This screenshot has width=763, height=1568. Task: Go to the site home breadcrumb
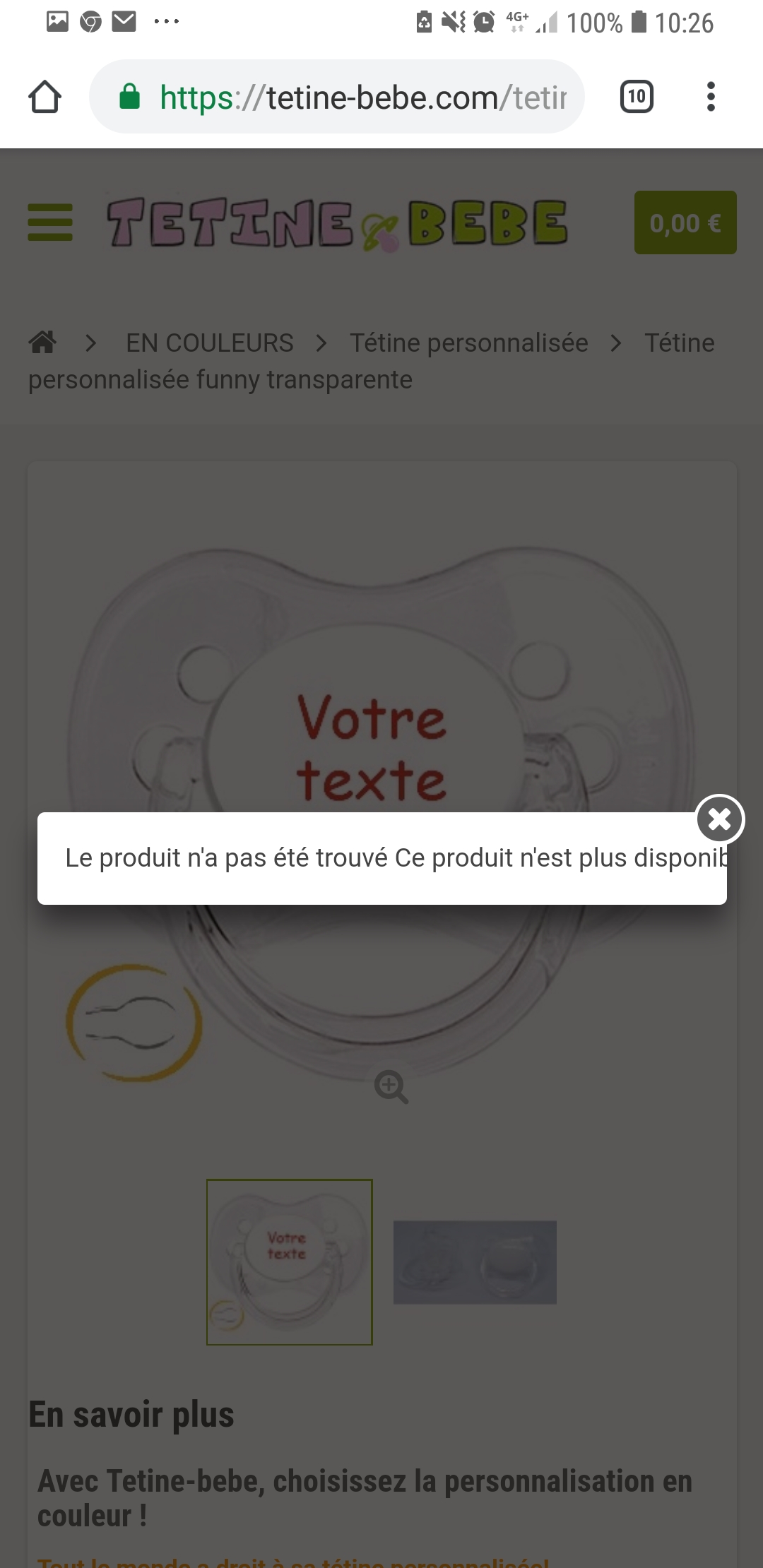pos(42,343)
